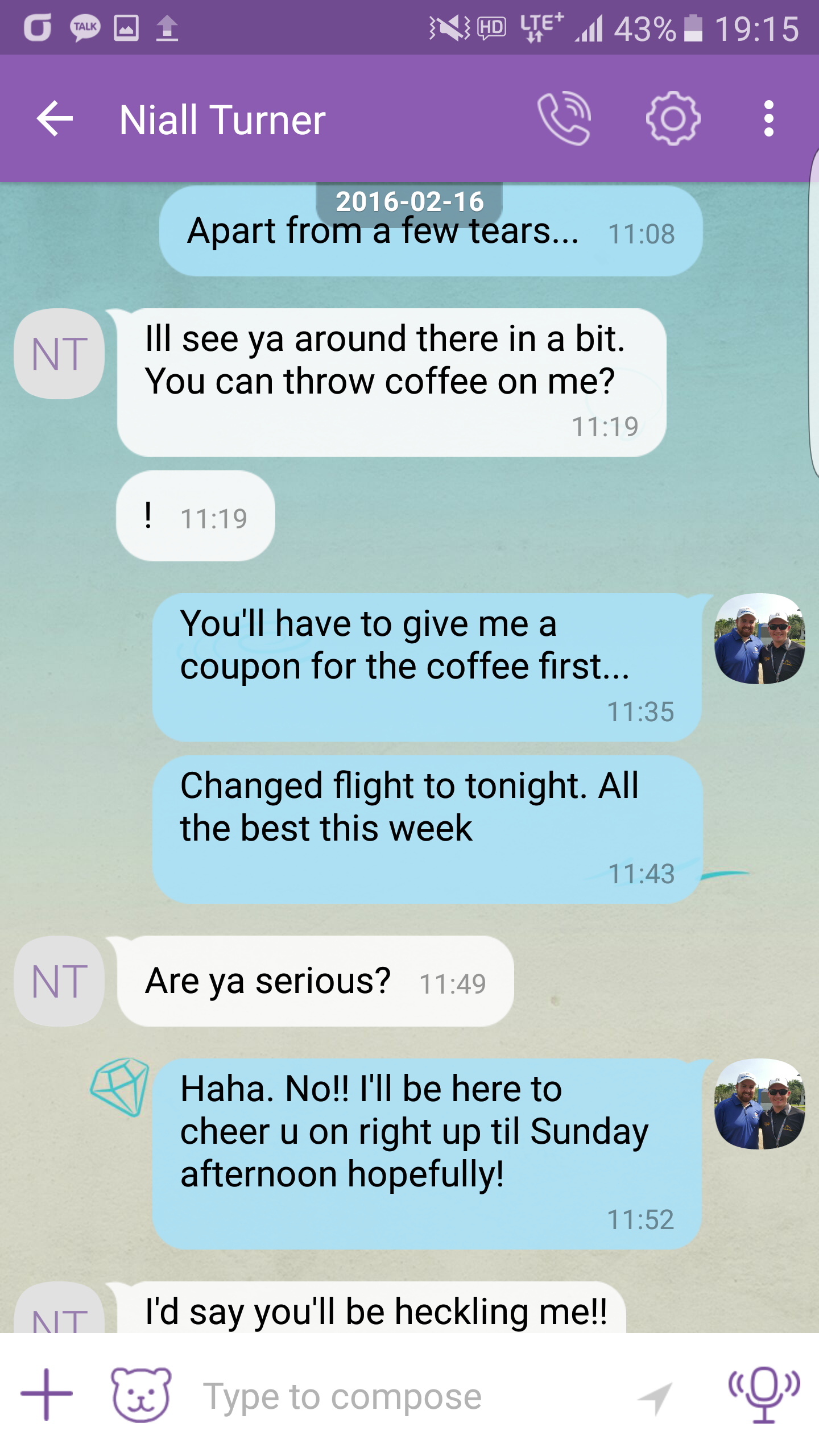The height and width of the screenshot is (1456, 819).
Task: Tap the send arrow icon
Action: (x=656, y=1396)
